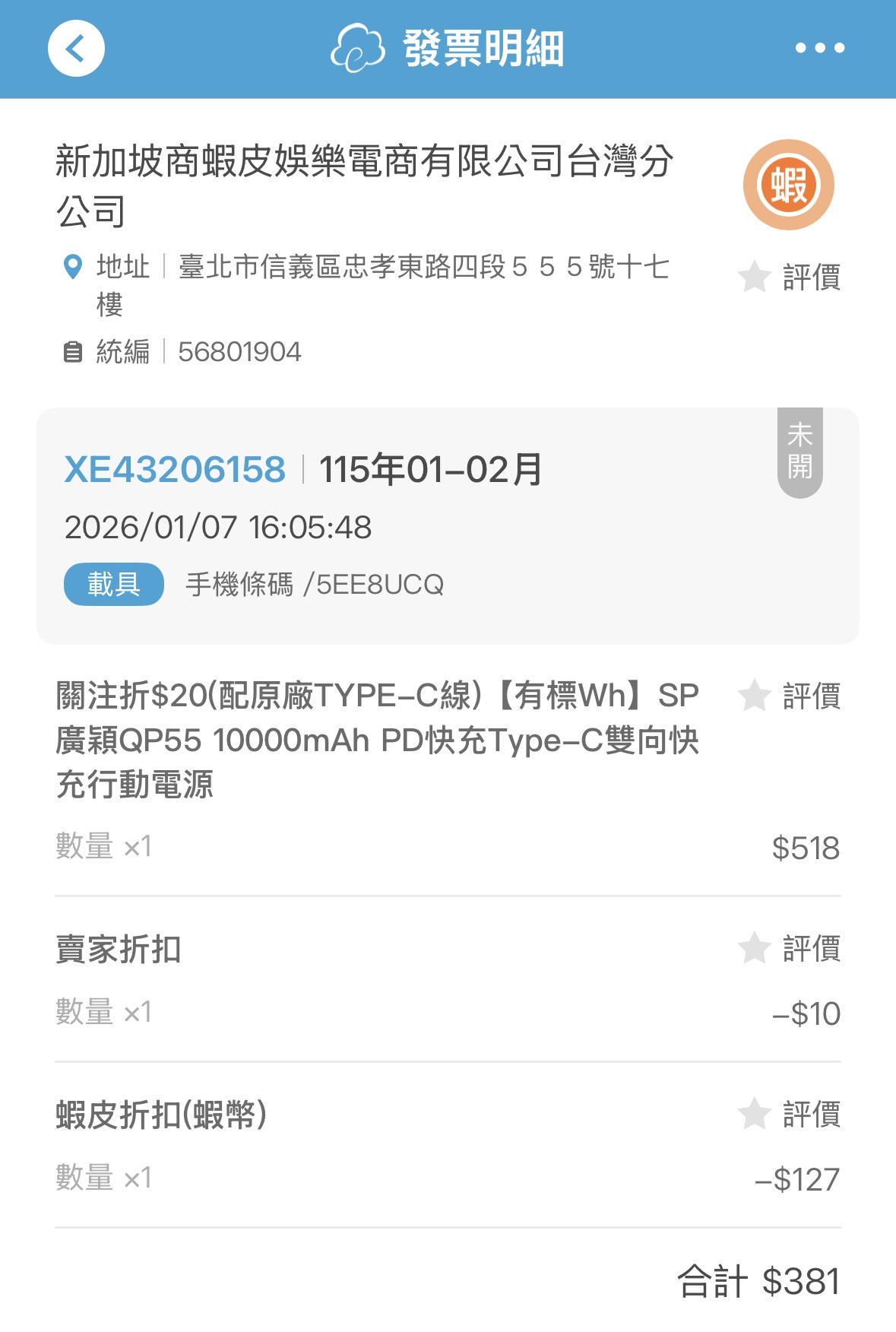Go back from the invoice details
The width and height of the screenshot is (896, 1332).
[x=76, y=49]
